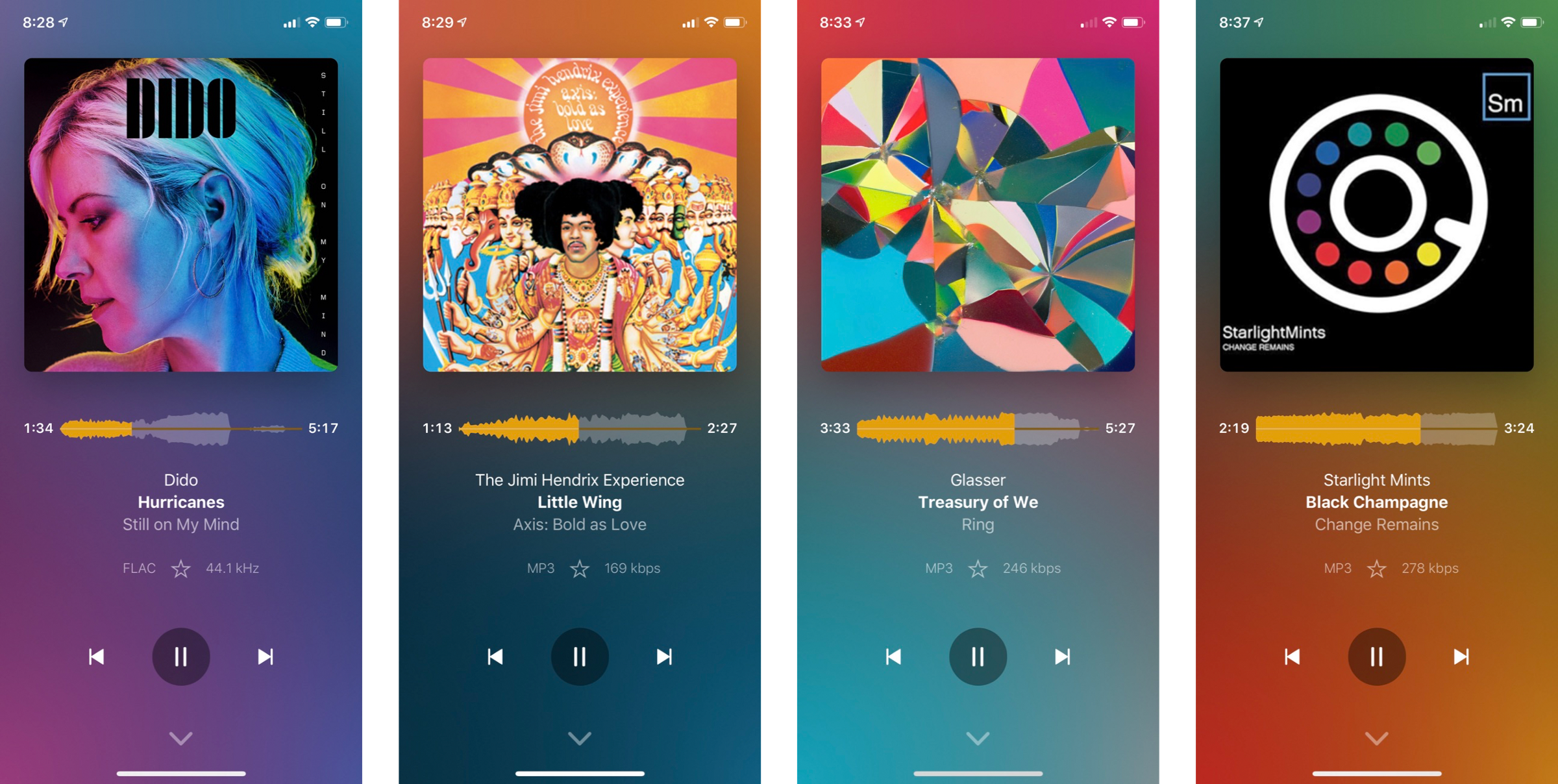Minimize the Glasser now playing screen
Image resolution: width=1558 pixels, height=784 pixels.
click(978, 738)
